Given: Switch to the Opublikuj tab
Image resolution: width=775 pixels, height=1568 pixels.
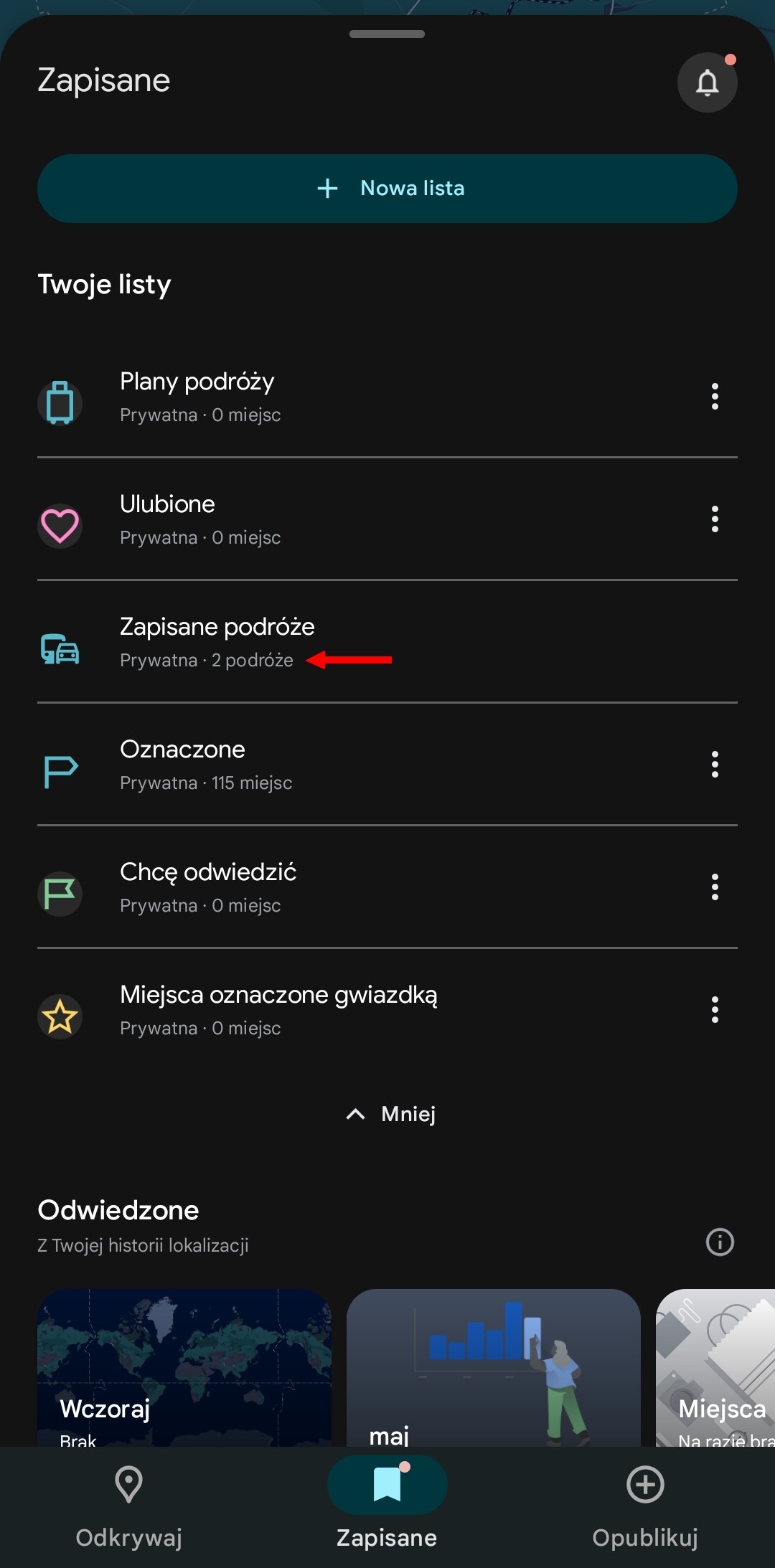Looking at the screenshot, I should click(x=645, y=1507).
